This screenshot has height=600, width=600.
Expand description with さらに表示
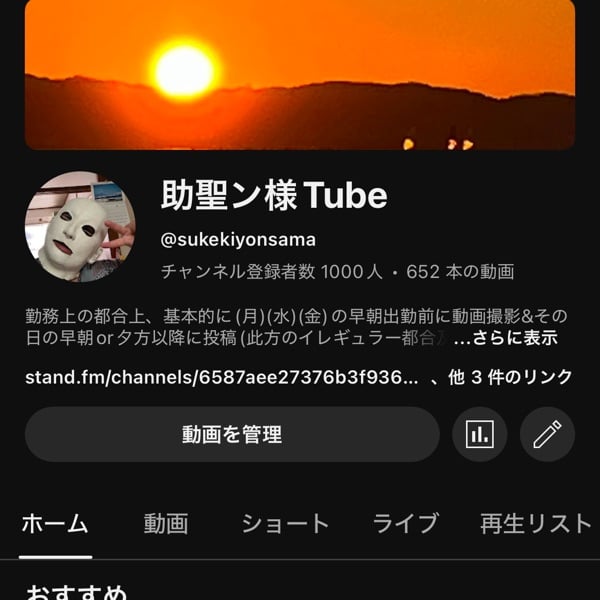click(x=505, y=338)
